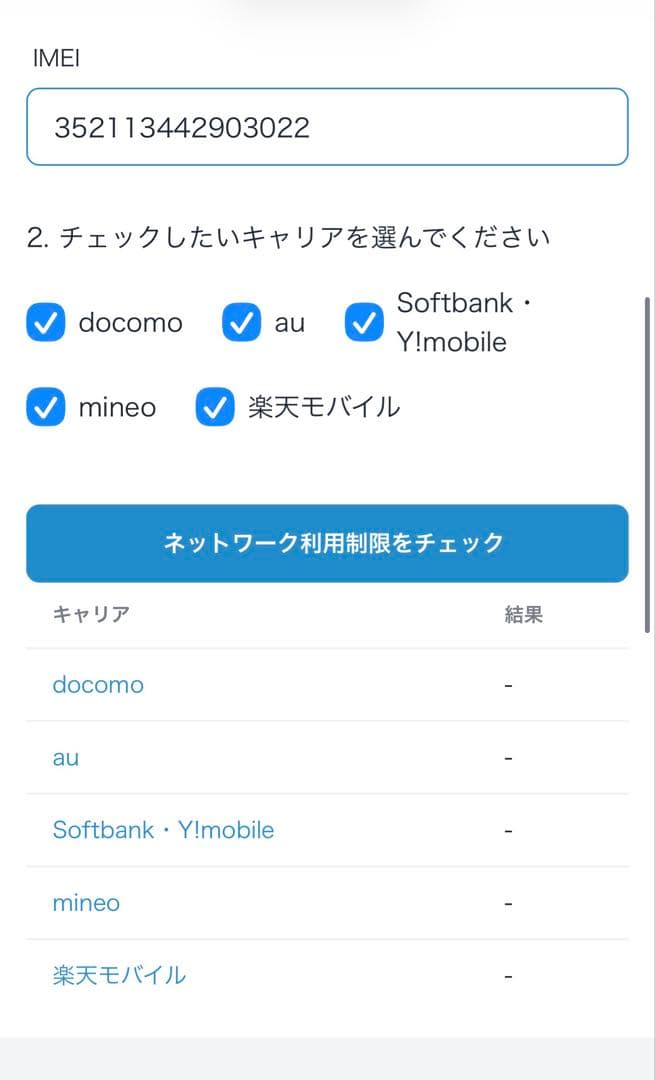
Task: Open Softbank・Y!mobile link in results table
Action: coord(163,830)
